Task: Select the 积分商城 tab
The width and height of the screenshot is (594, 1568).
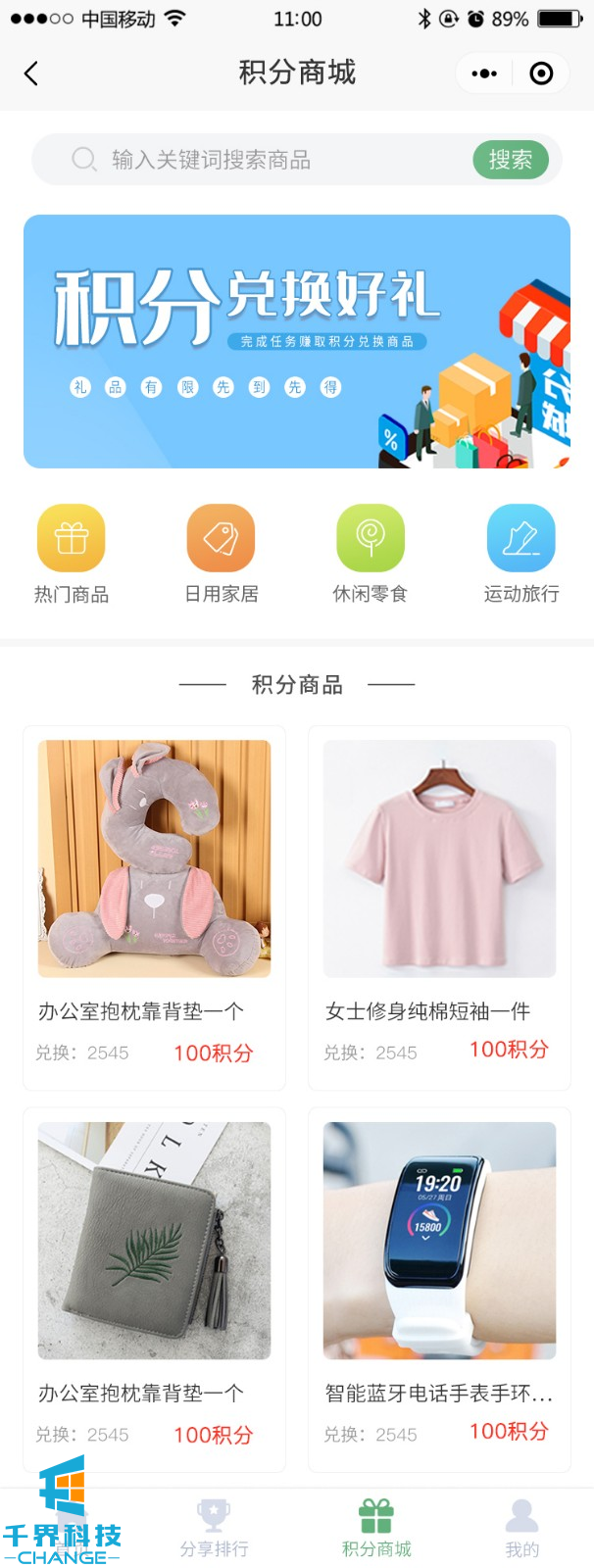Action: click(x=376, y=1529)
